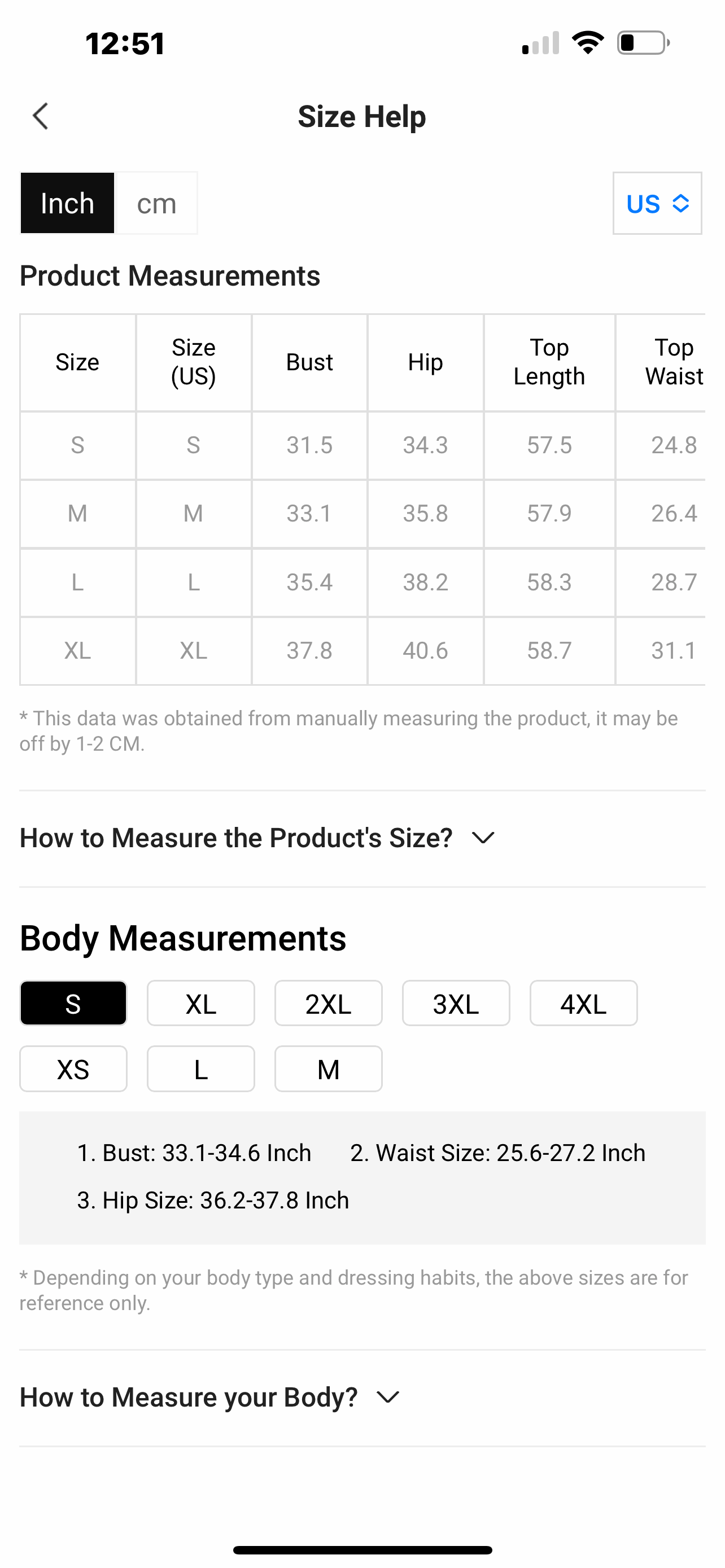This screenshot has height=1568, width=725.
Task: Show measurements for 4XL
Action: pos(583,1003)
